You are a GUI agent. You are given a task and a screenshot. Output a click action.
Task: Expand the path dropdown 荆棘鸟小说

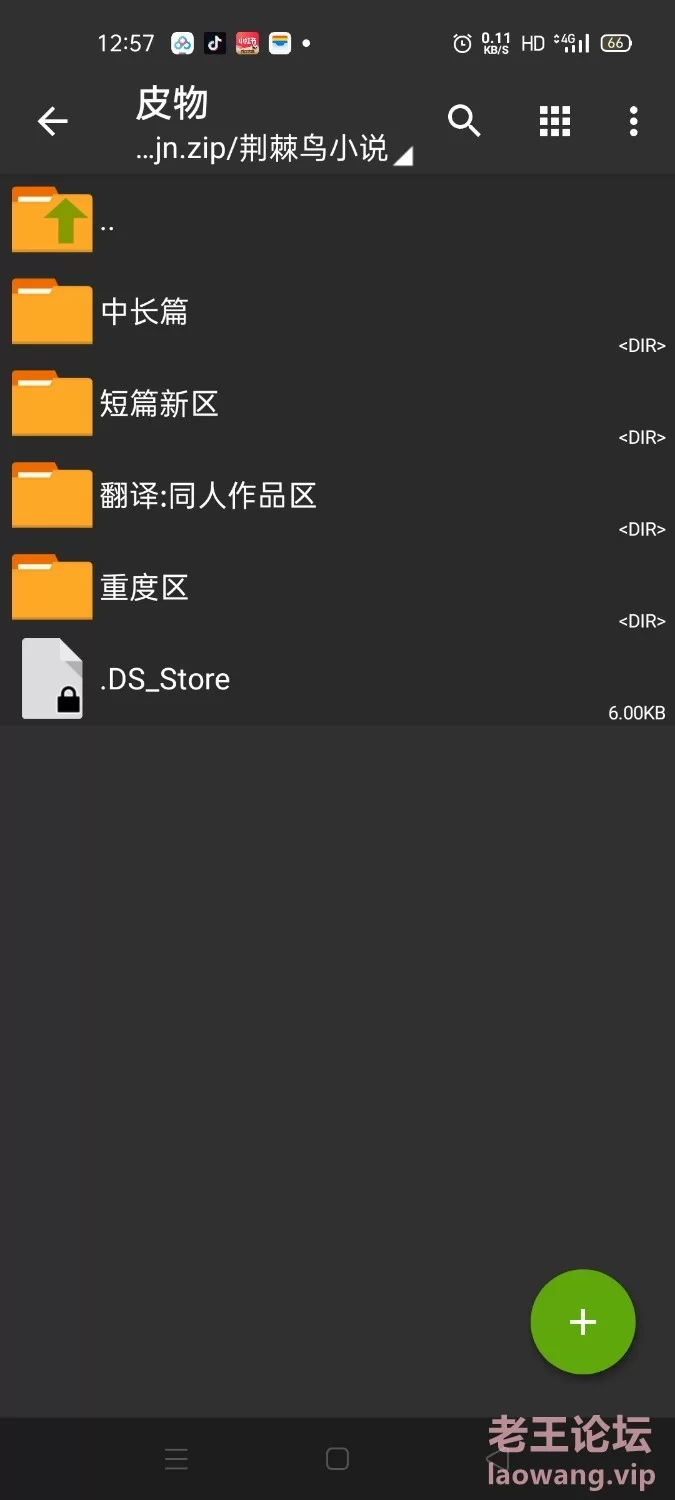pyautogui.click(x=274, y=150)
